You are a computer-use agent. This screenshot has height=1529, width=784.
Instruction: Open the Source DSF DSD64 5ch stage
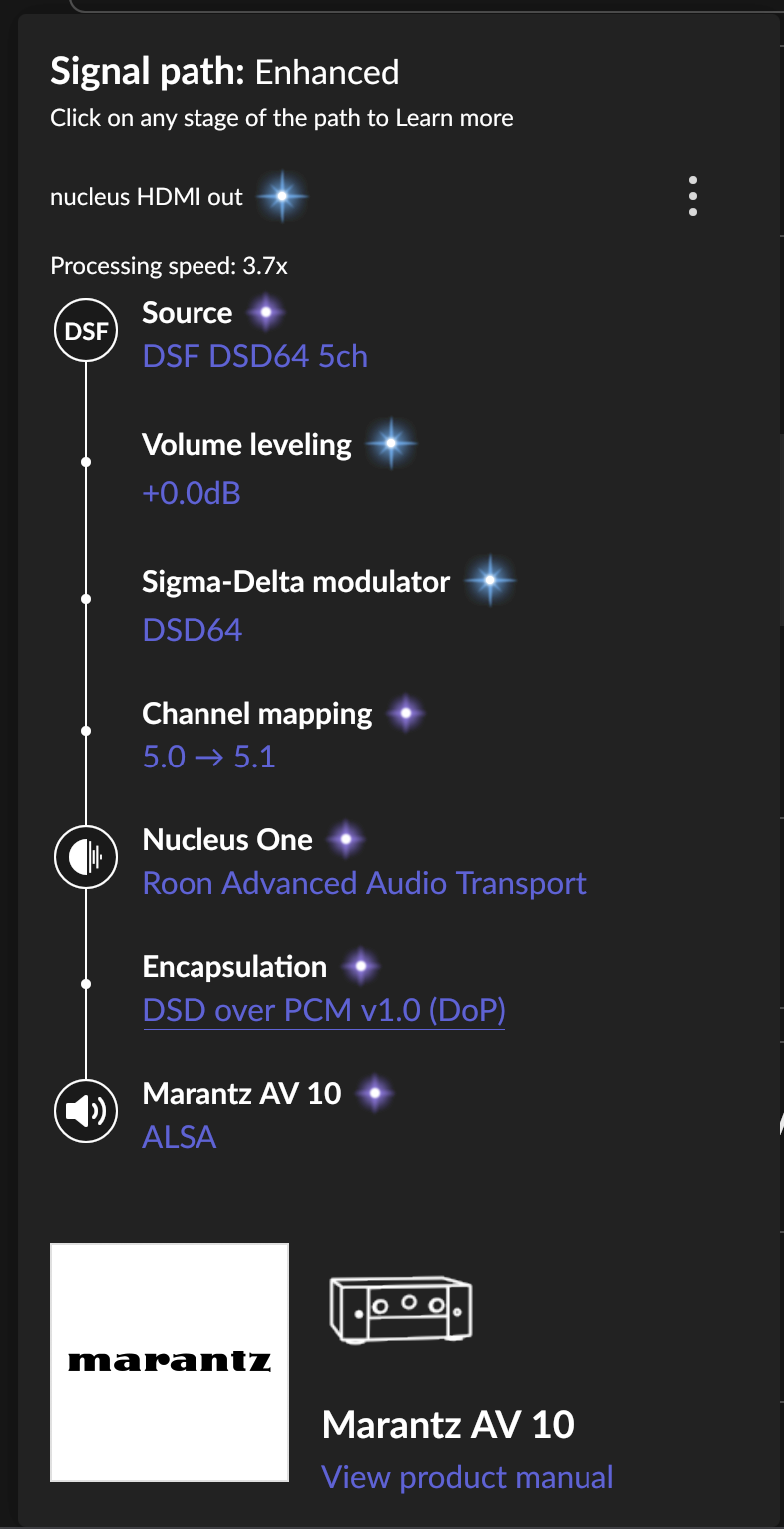pos(255,334)
